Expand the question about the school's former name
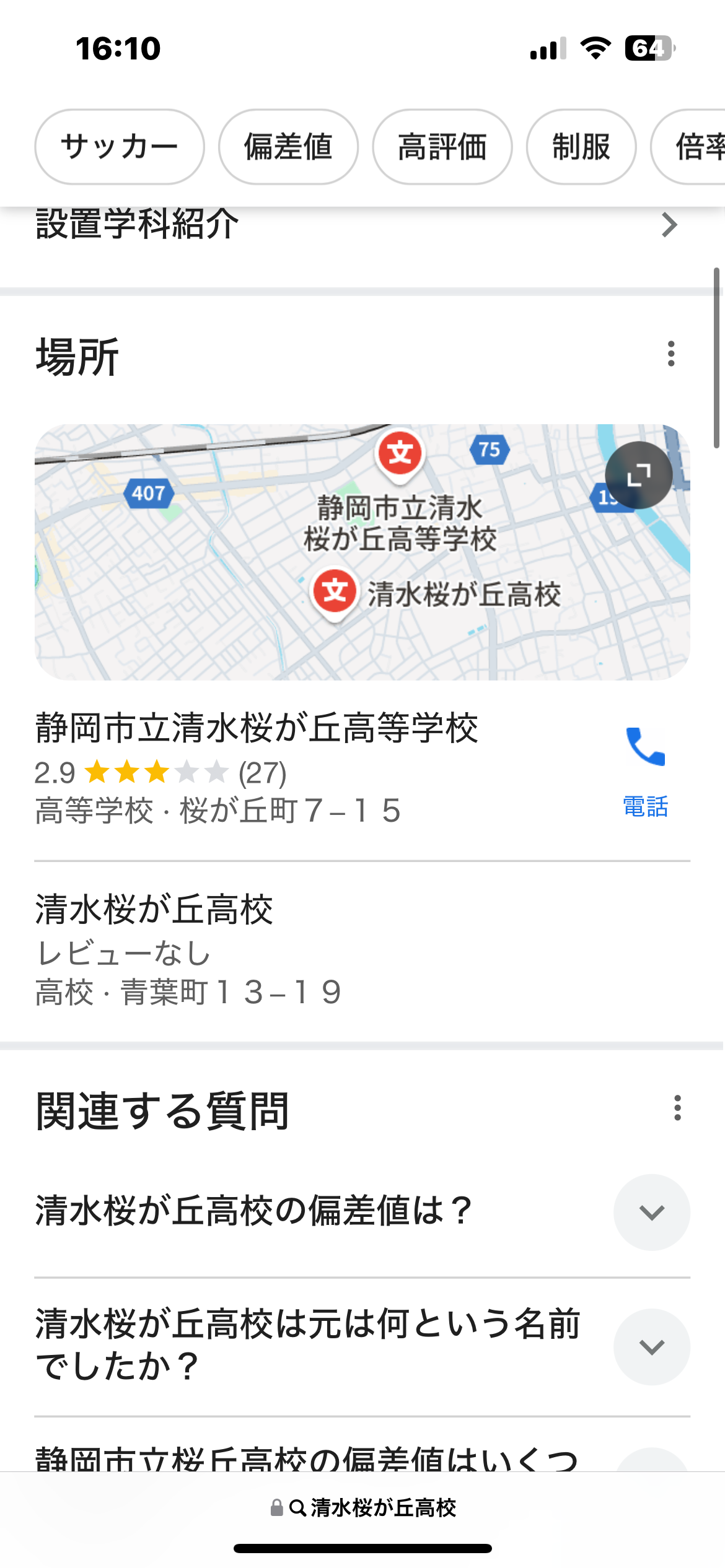Screen dimensions: 725x1568 click(362, 1346)
